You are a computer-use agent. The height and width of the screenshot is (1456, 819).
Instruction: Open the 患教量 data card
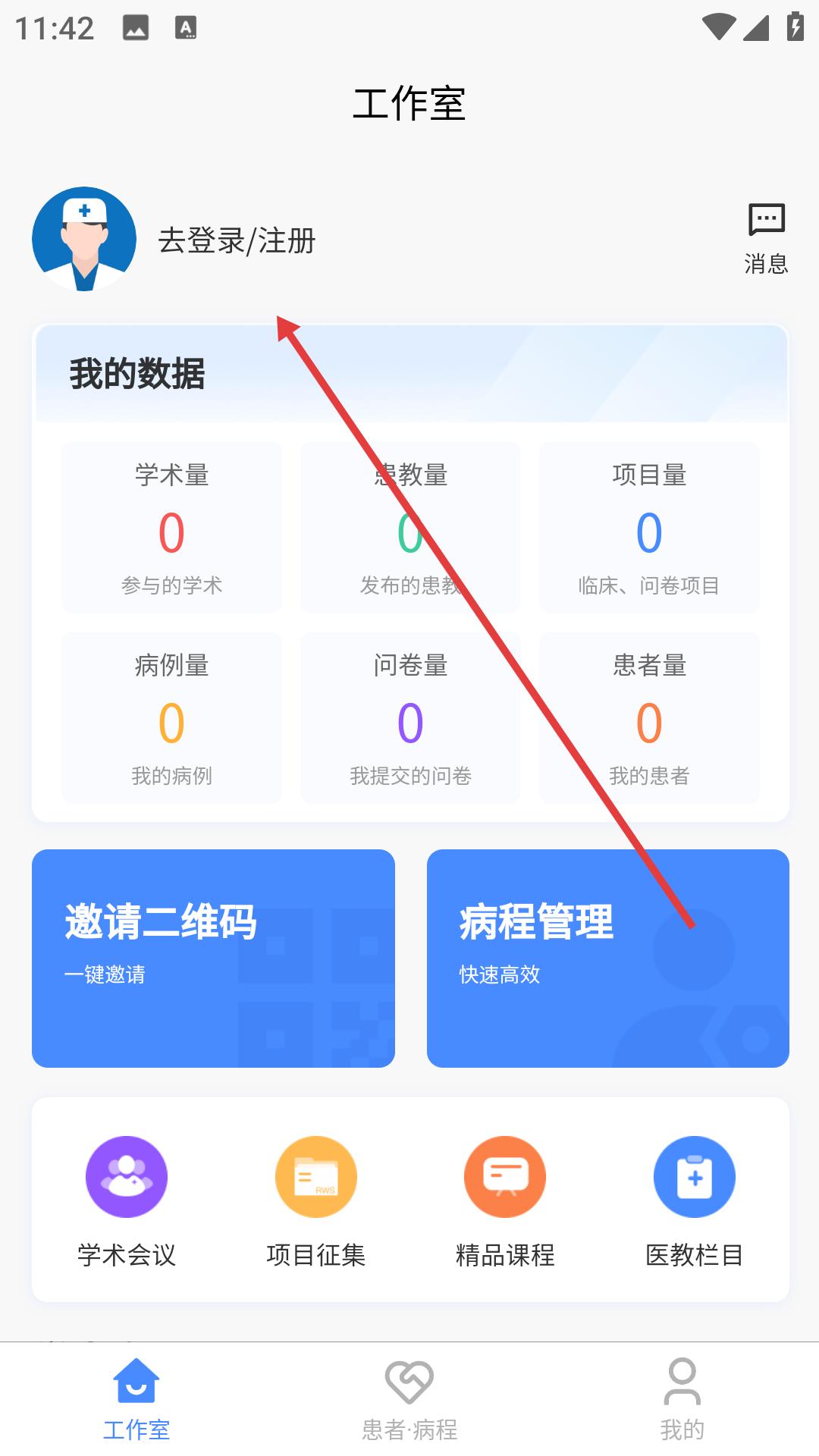pos(410,527)
